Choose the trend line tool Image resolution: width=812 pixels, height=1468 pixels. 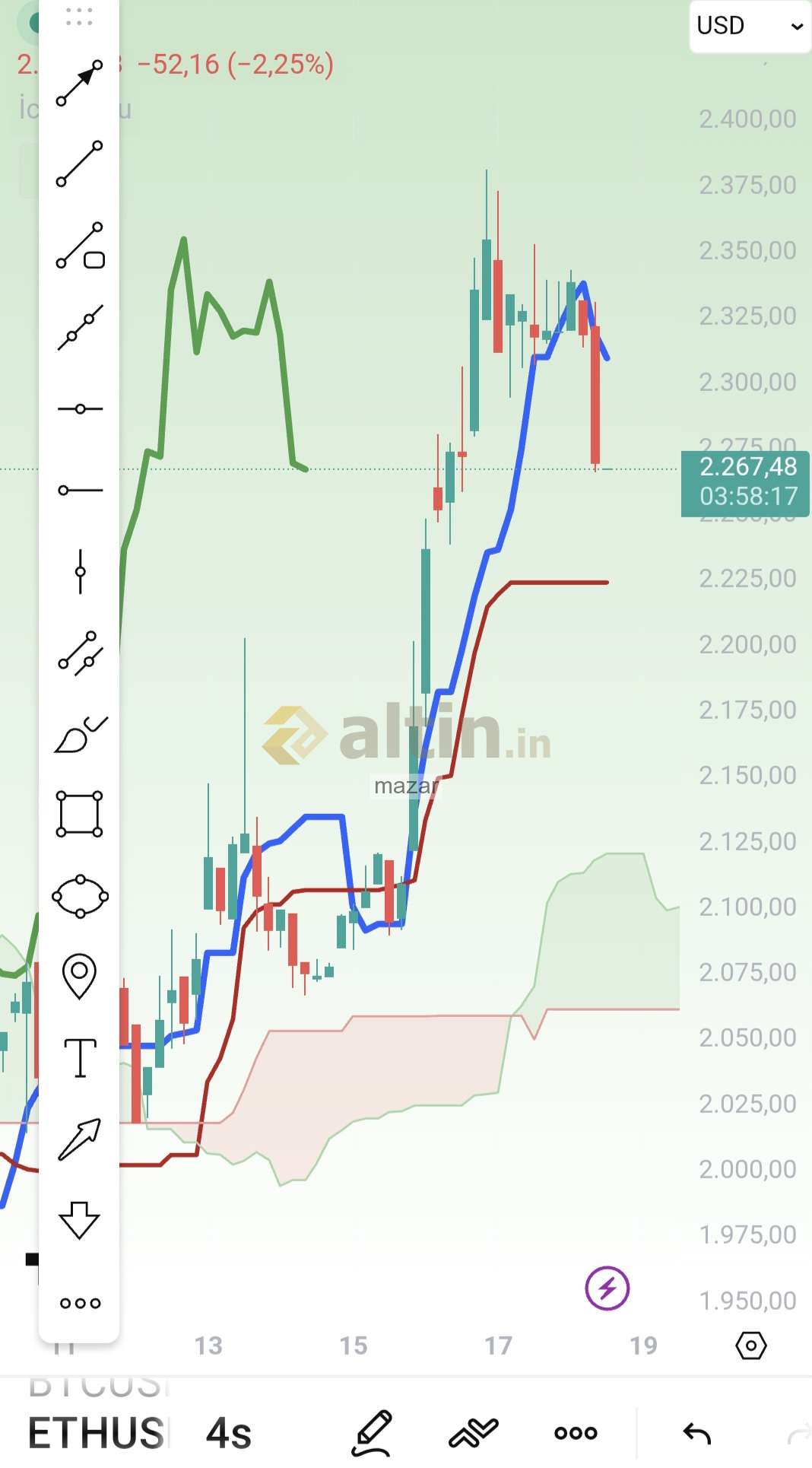pyautogui.click(x=79, y=164)
